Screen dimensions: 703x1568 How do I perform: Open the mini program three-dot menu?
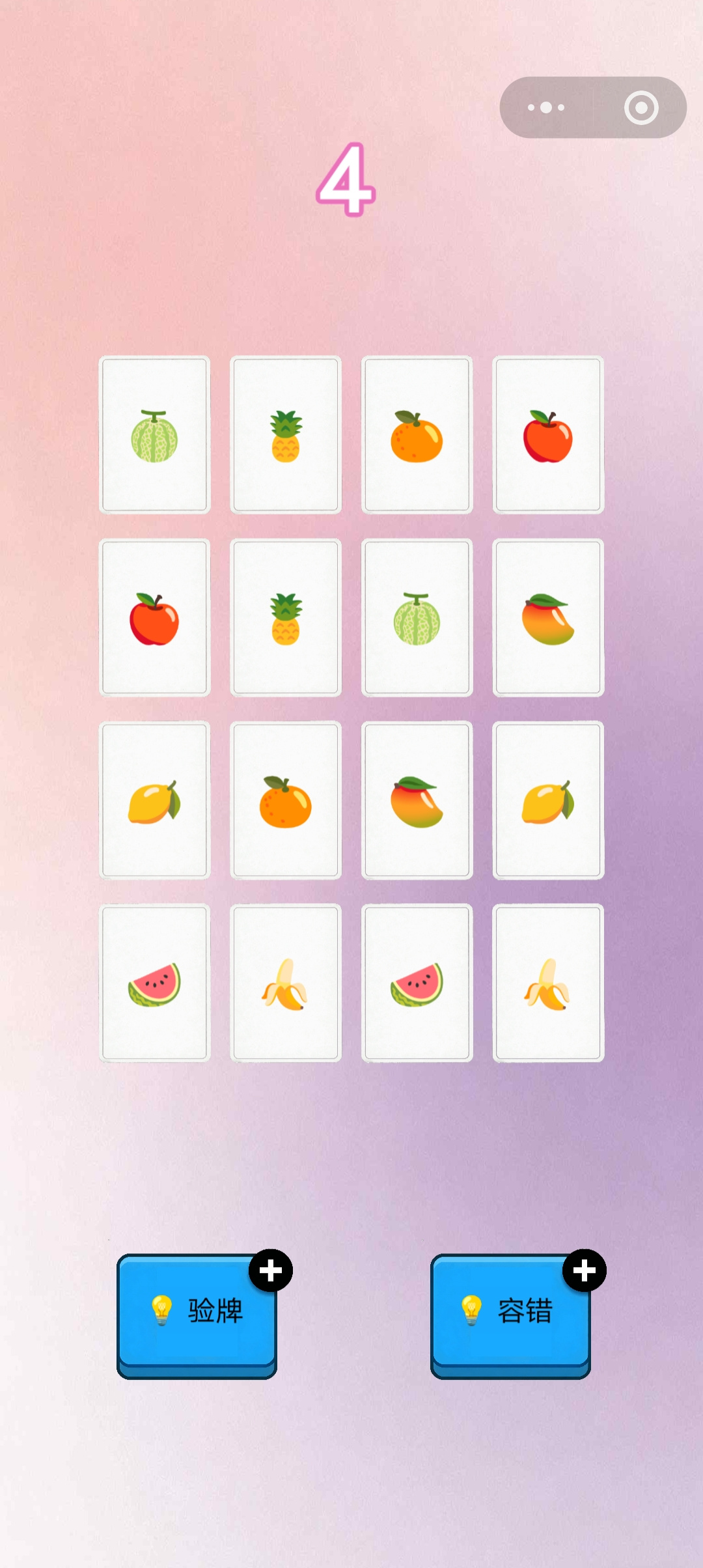(546, 107)
